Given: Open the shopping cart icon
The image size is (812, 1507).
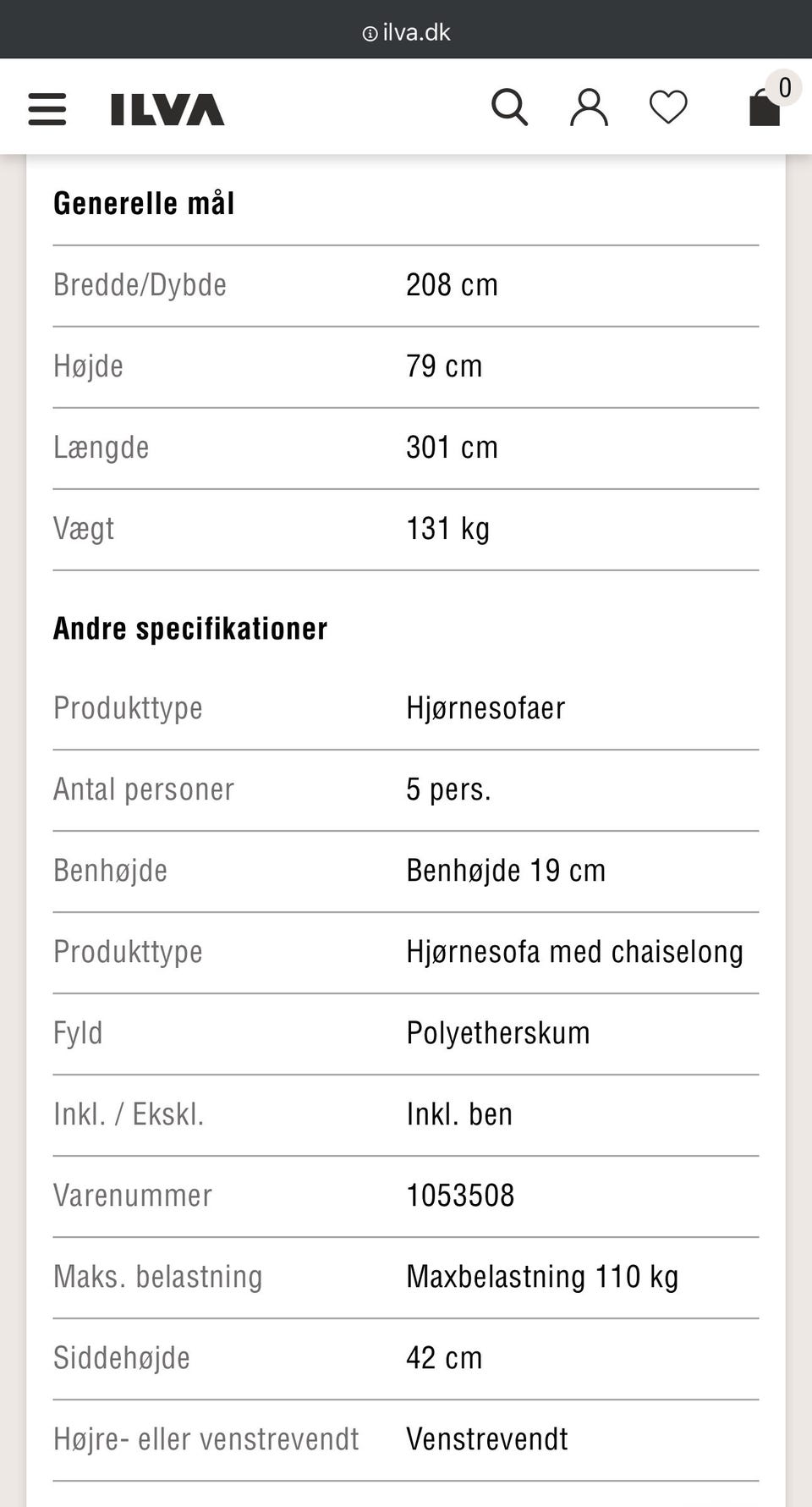Looking at the screenshot, I should click(x=764, y=108).
